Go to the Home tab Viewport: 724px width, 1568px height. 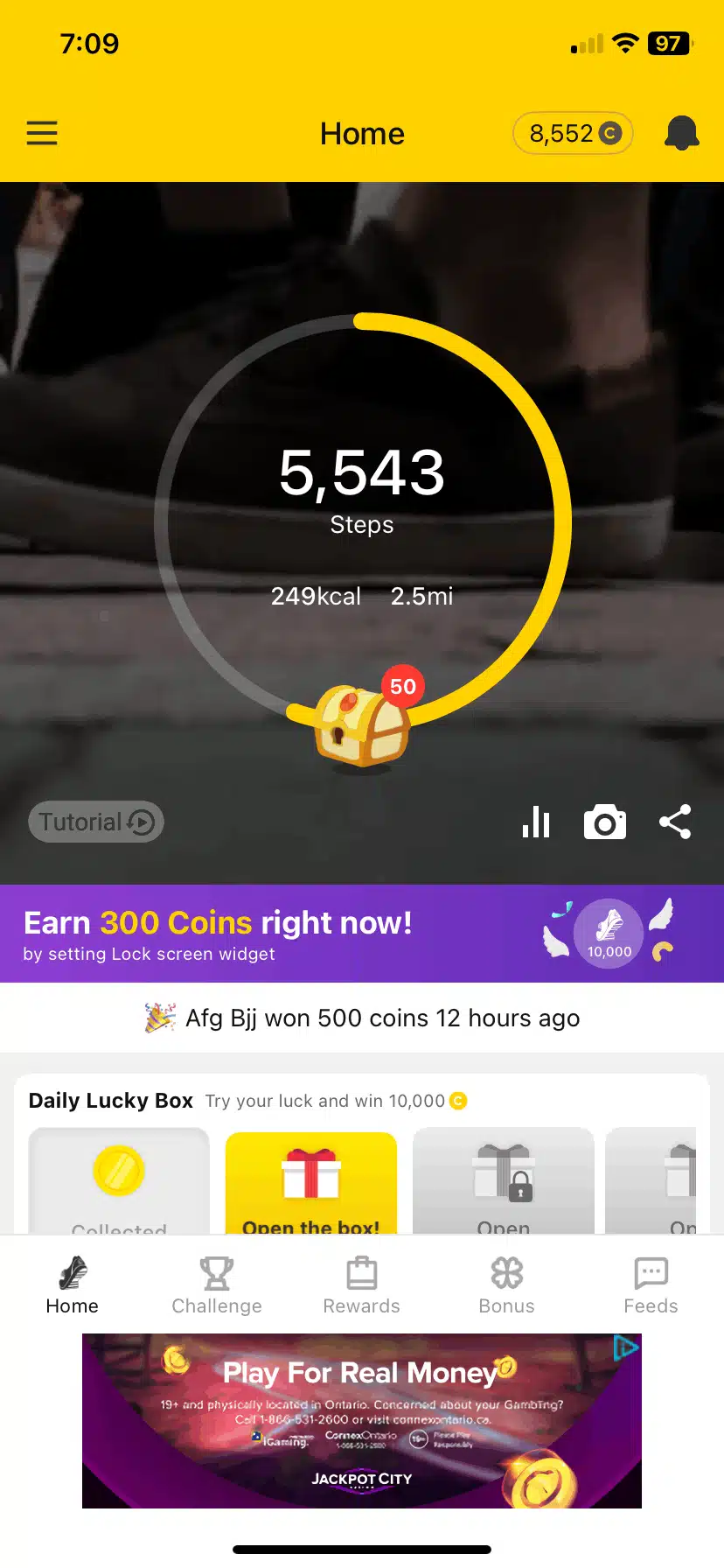72,1284
